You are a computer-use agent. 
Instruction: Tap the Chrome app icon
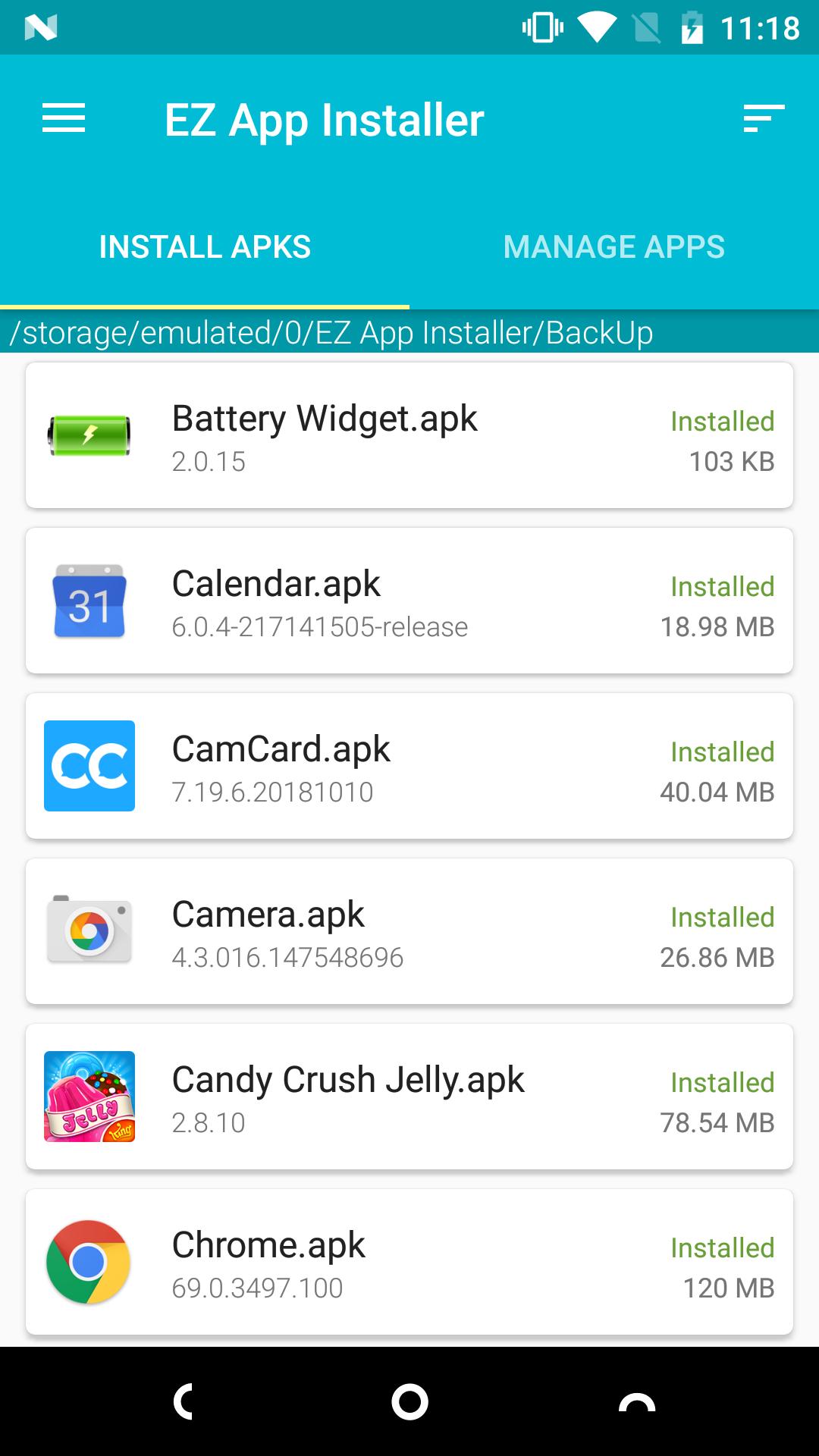[x=89, y=1261]
